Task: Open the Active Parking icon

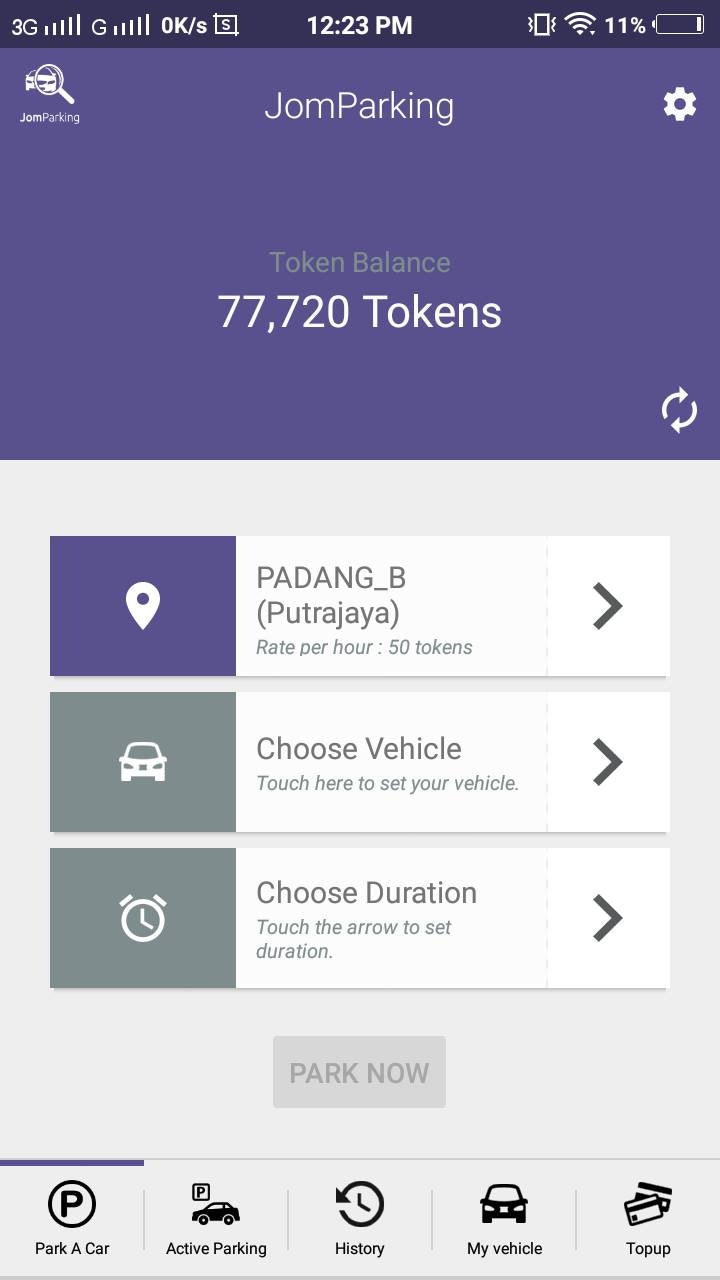Action: [x=215, y=1204]
